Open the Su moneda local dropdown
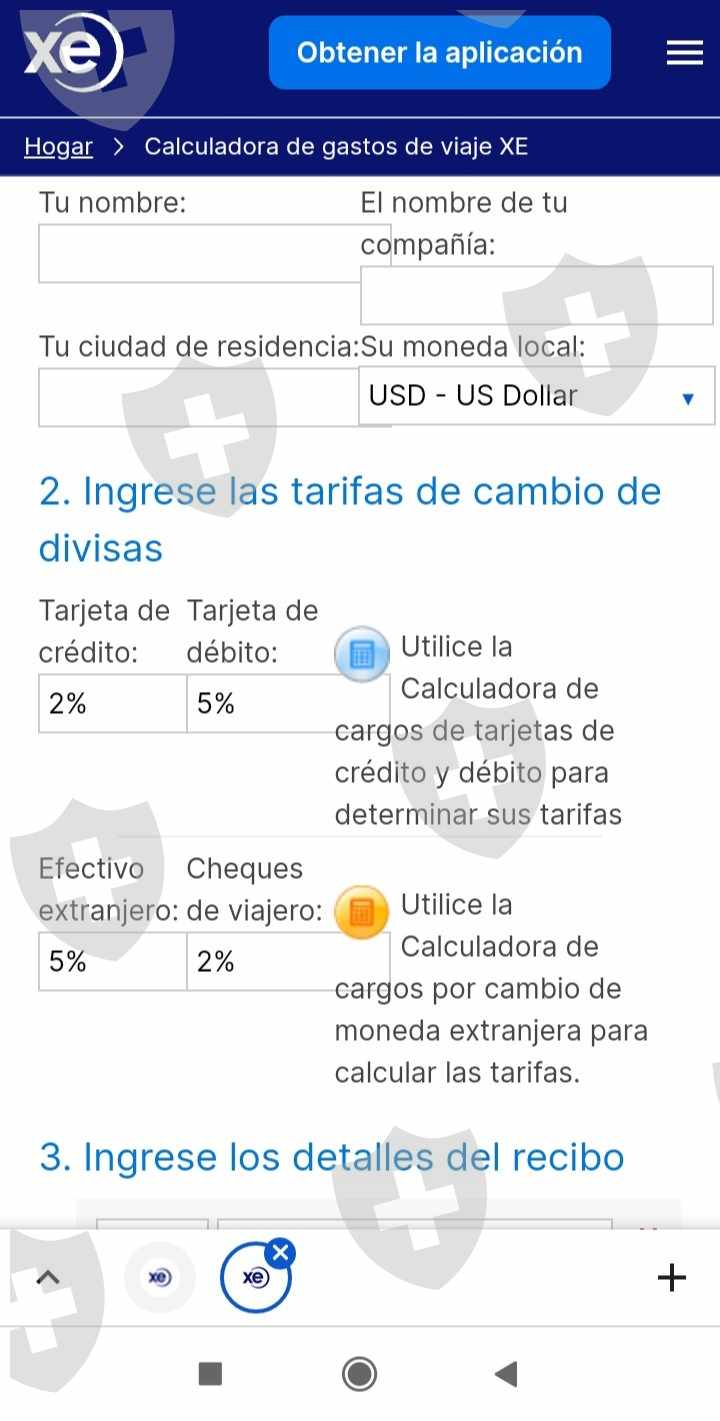Image resolution: width=720 pixels, height=1421 pixels. pos(537,396)
